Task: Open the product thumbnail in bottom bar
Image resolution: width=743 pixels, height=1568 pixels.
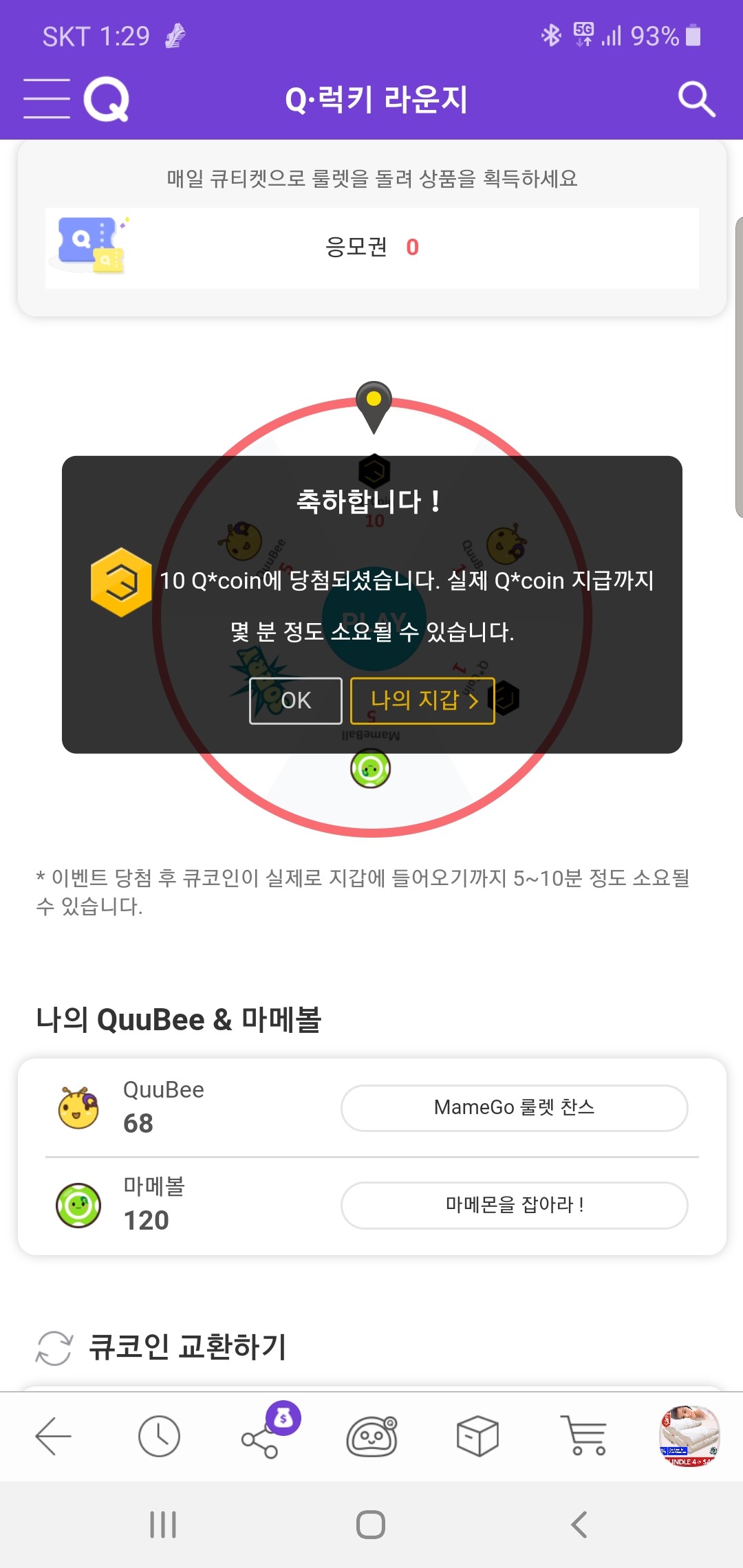Action: pos(689,1437)
